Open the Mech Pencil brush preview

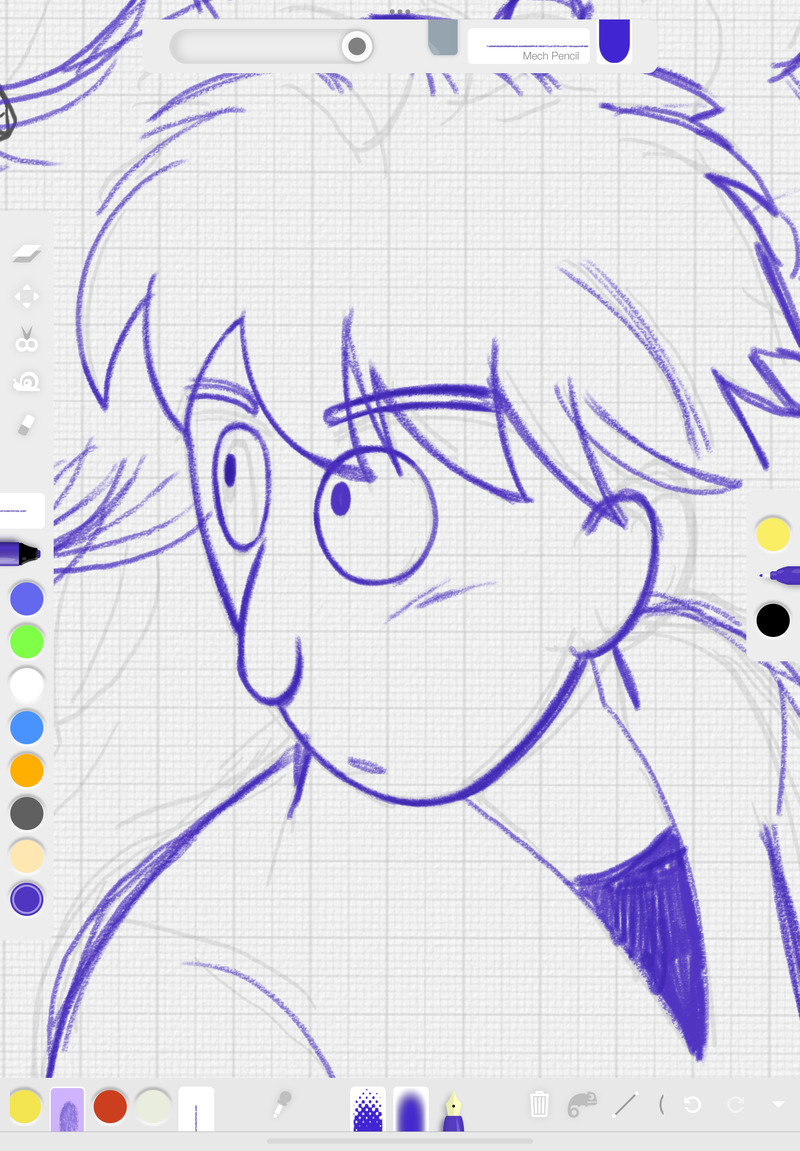pyautogui.click(x=528, y=46)
